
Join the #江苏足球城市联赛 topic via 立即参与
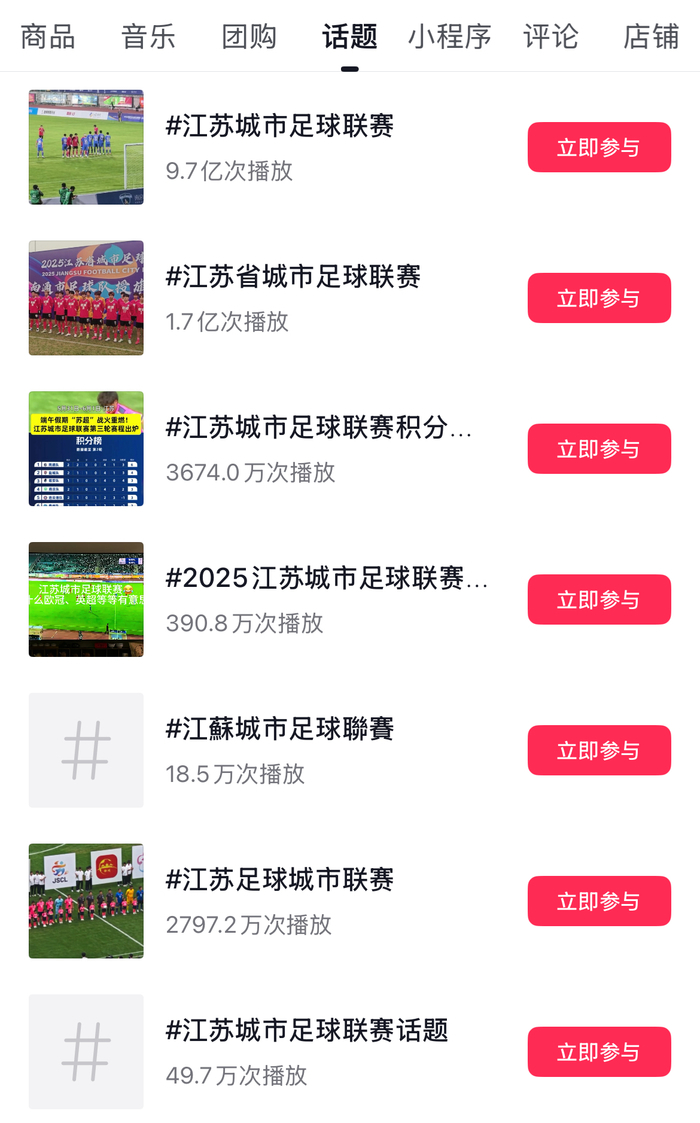tap(599, 901)
